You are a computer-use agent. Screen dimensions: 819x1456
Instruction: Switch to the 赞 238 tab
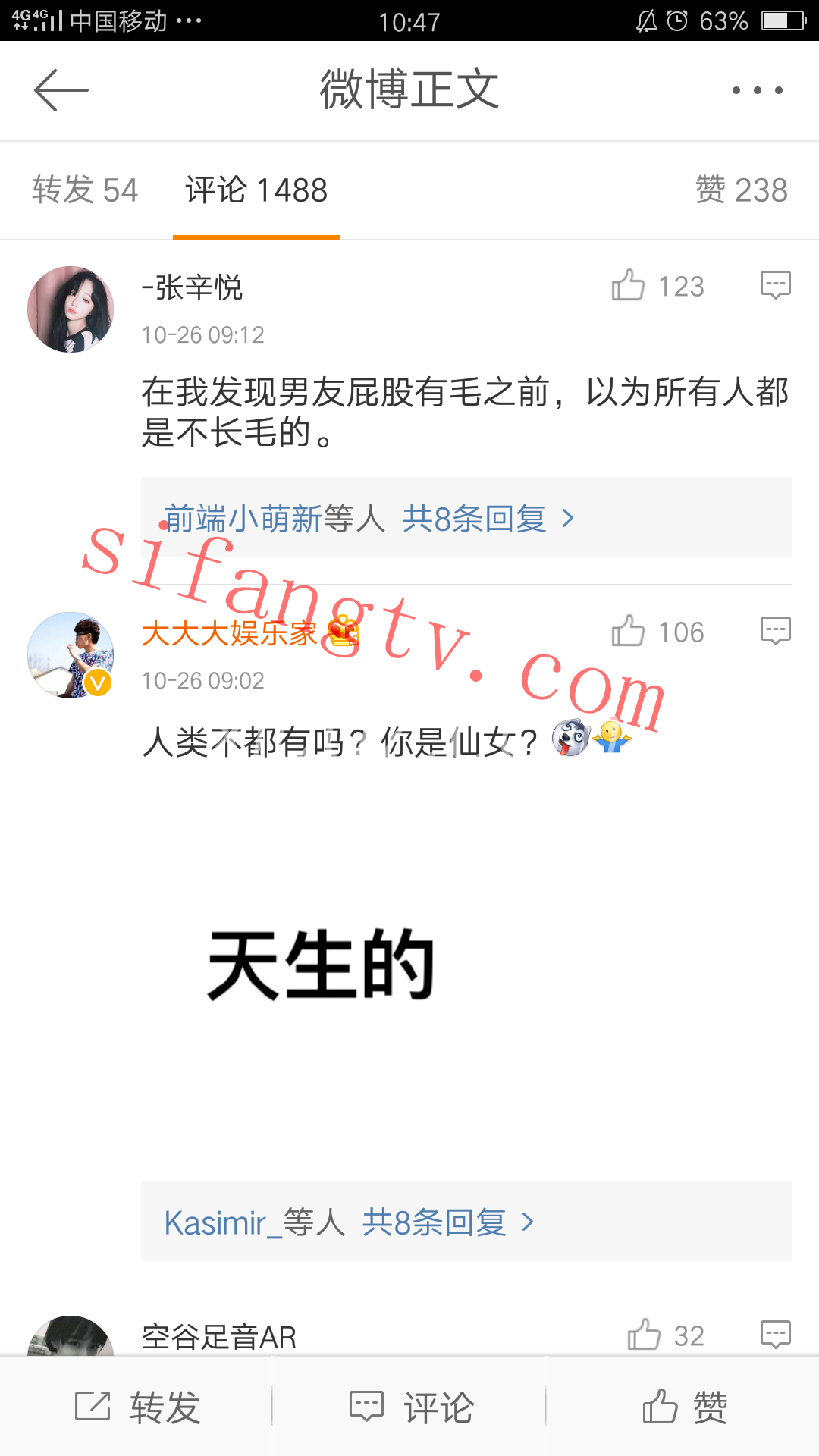click(741, 190)
